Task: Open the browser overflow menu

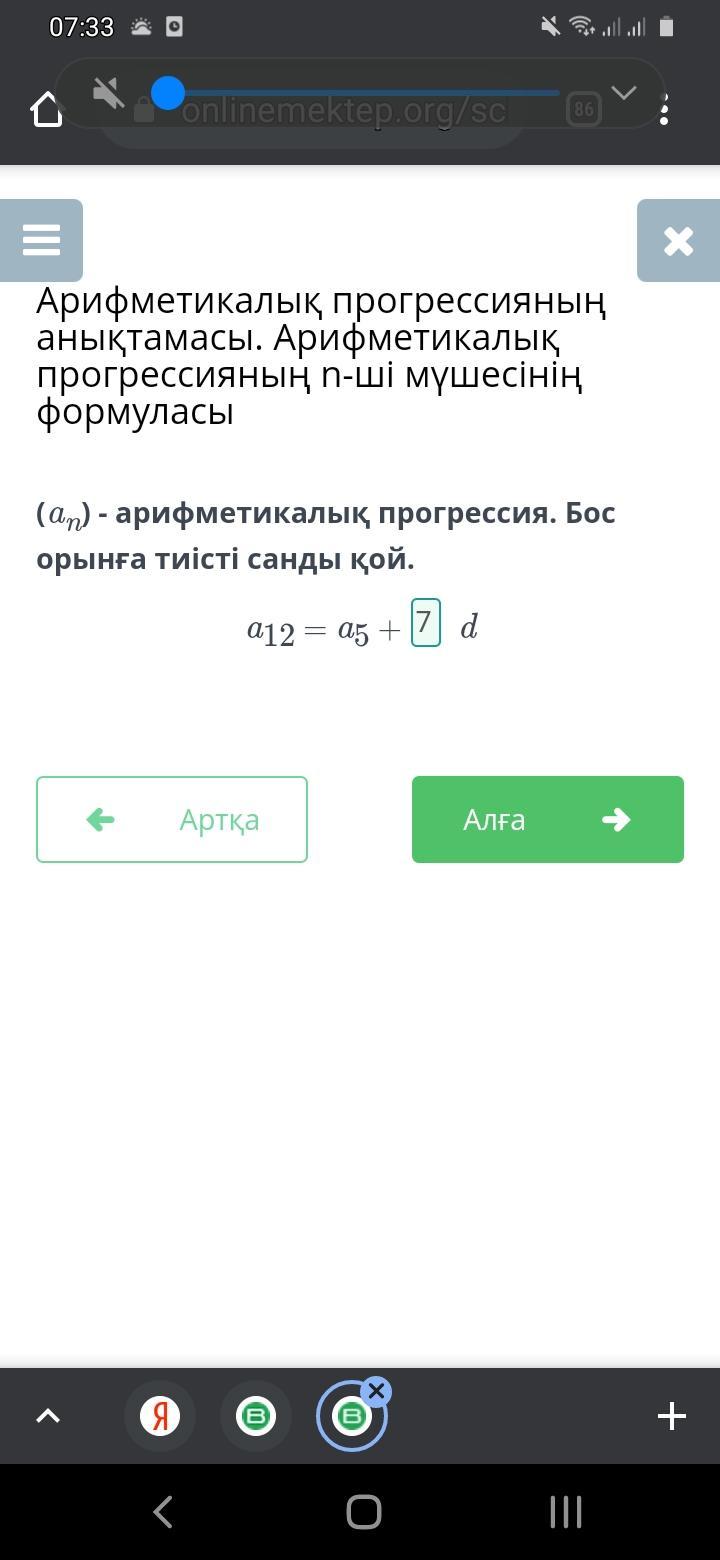Action: [666, 110]
